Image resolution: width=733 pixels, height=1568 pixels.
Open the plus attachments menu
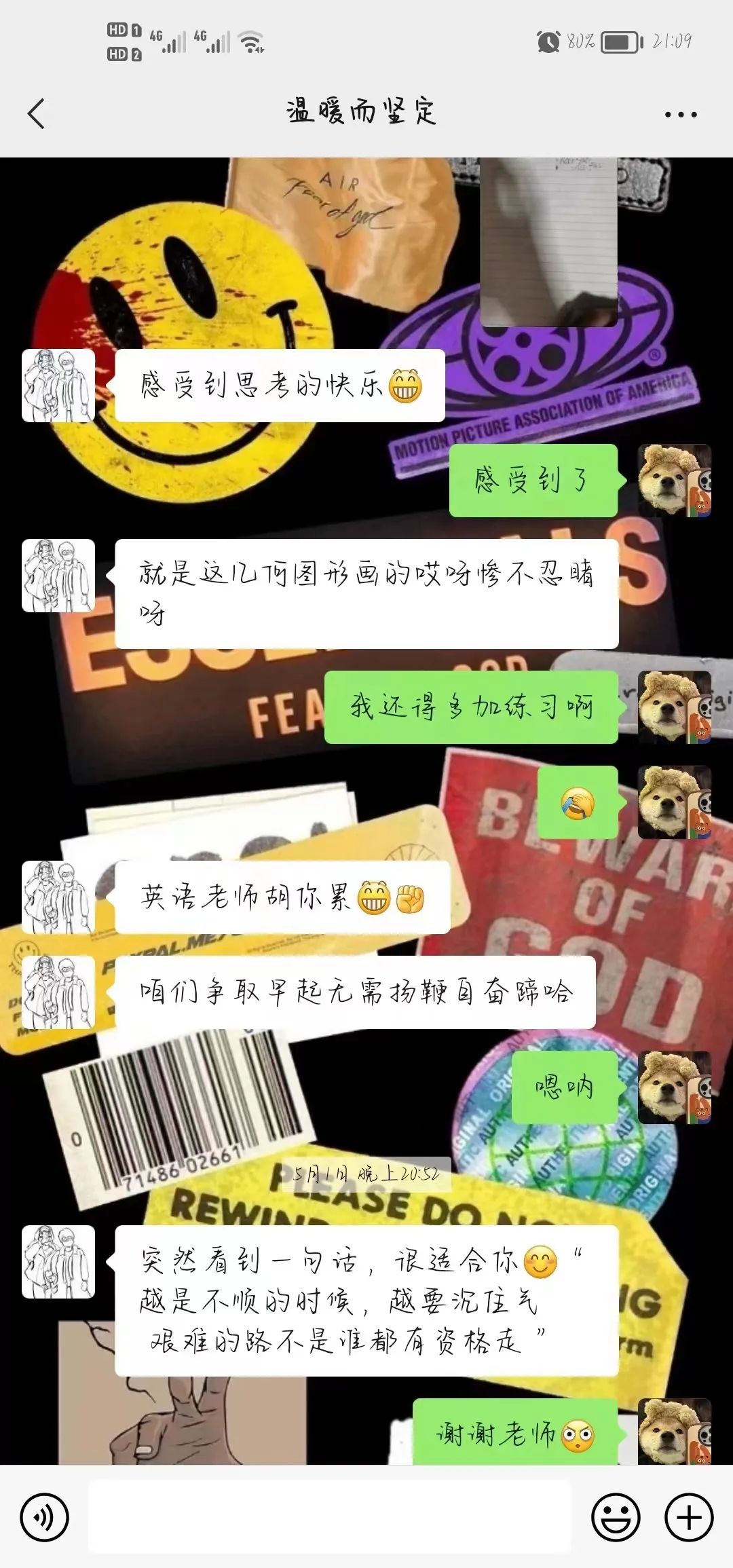point(688,1517)
